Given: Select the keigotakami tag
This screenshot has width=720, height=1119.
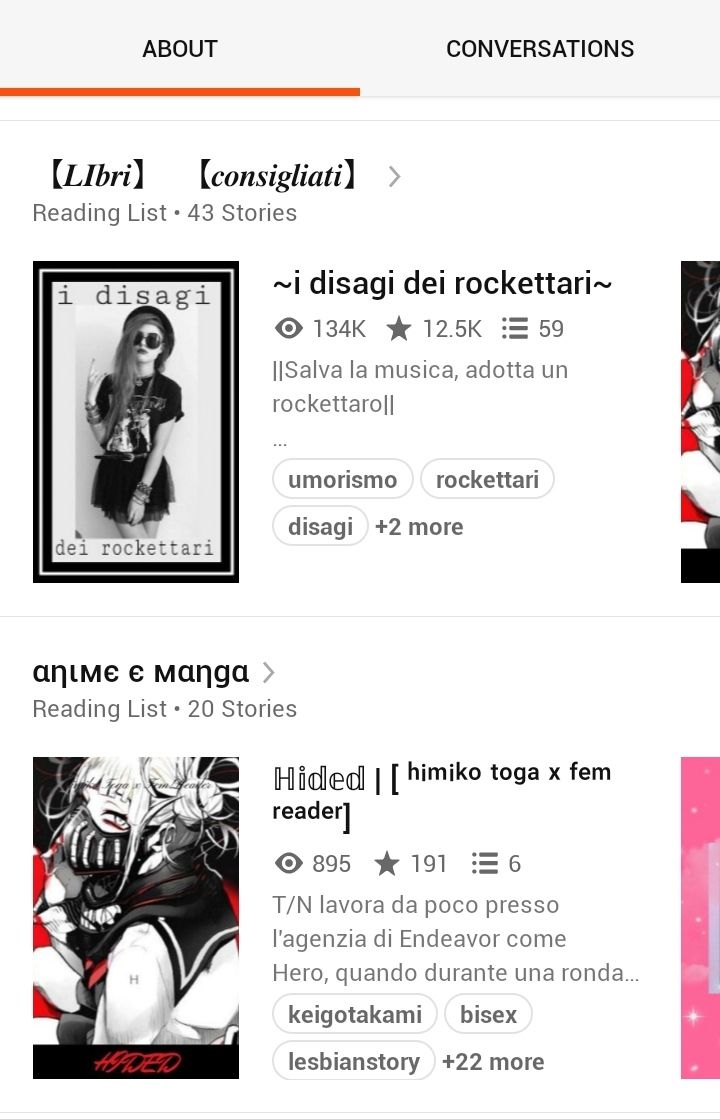Looking at the screenshot, I should [x=355, y=1015].
